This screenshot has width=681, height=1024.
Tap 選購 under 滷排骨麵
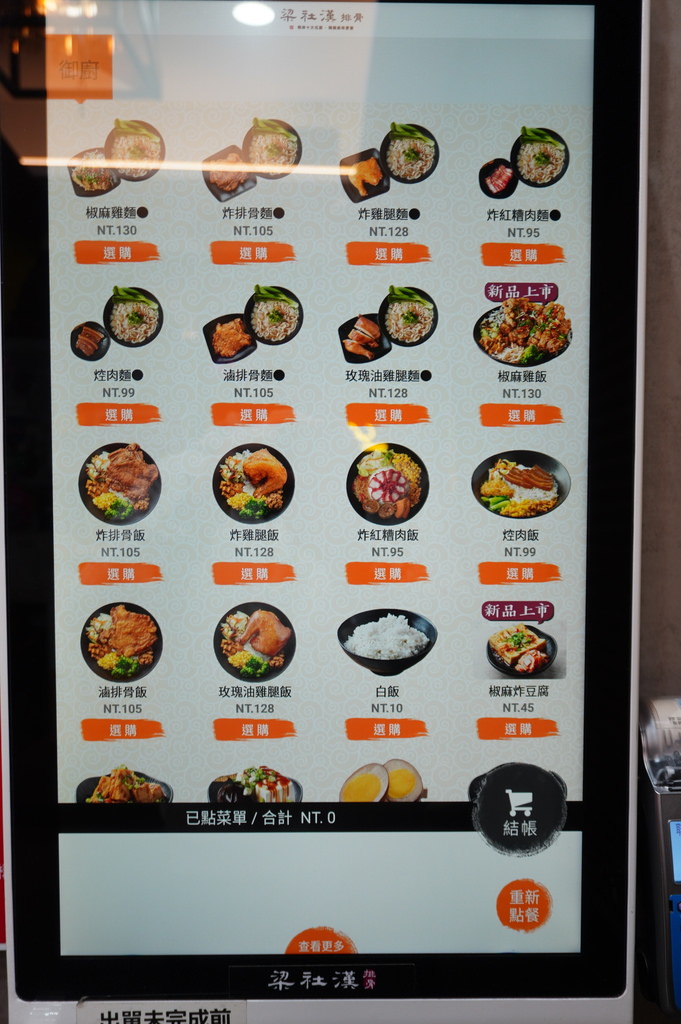coord(253,414)
